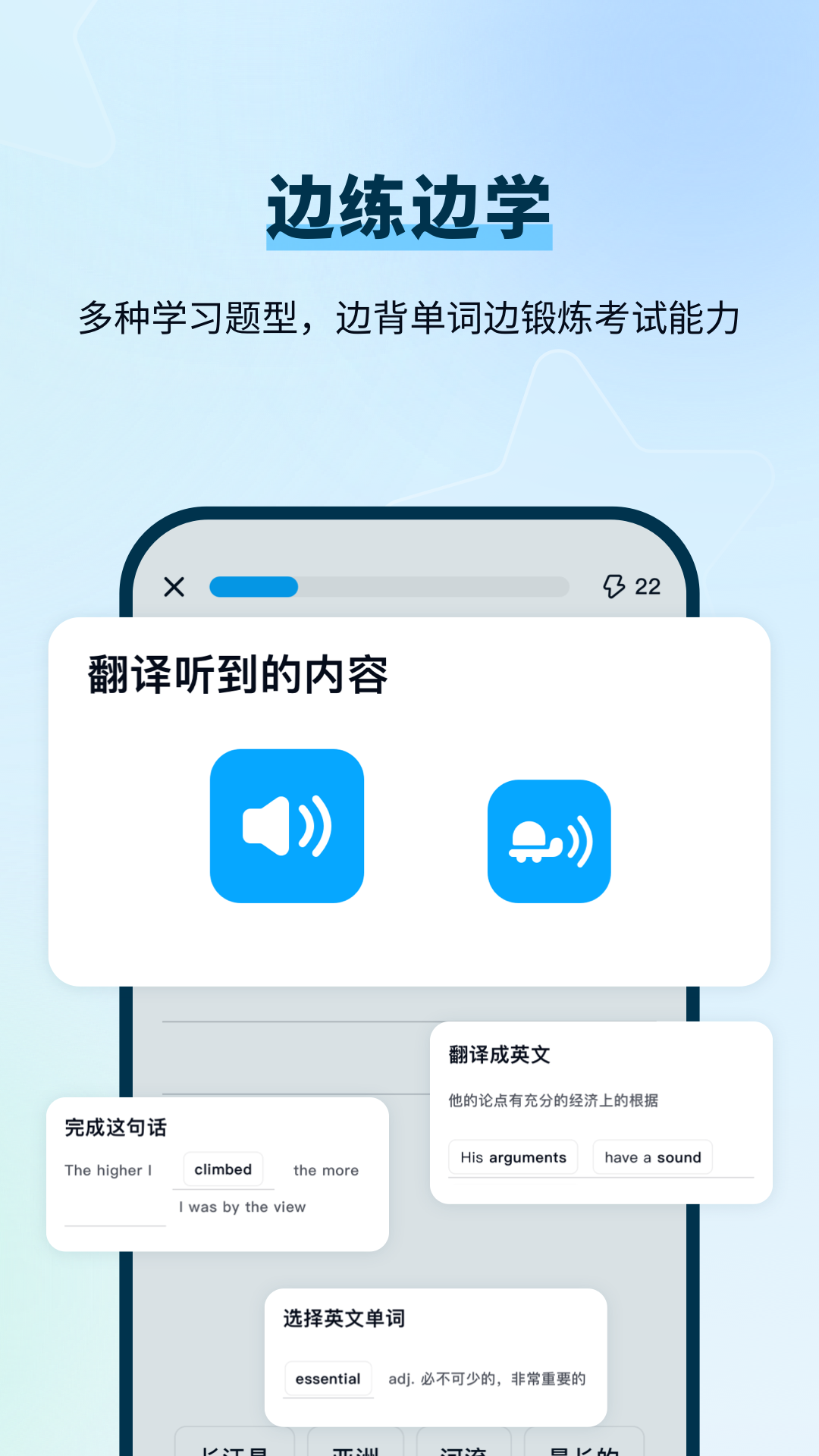Click the lesson progress bar
Viewport: 819px width, 1456px height.
pyautogui.click(x=391, y=585)
